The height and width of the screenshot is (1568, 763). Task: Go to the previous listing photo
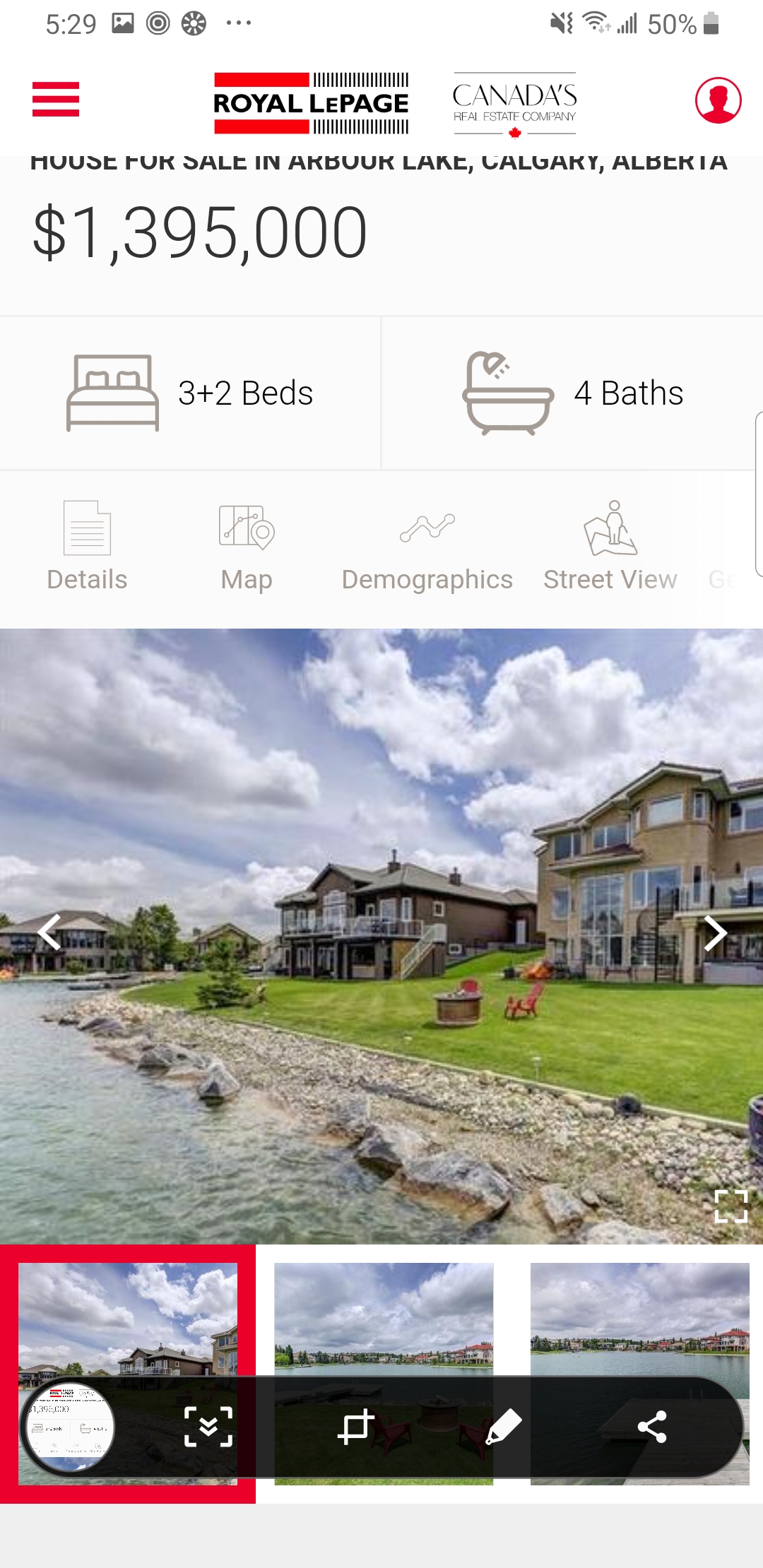click(x=49, y=932)
